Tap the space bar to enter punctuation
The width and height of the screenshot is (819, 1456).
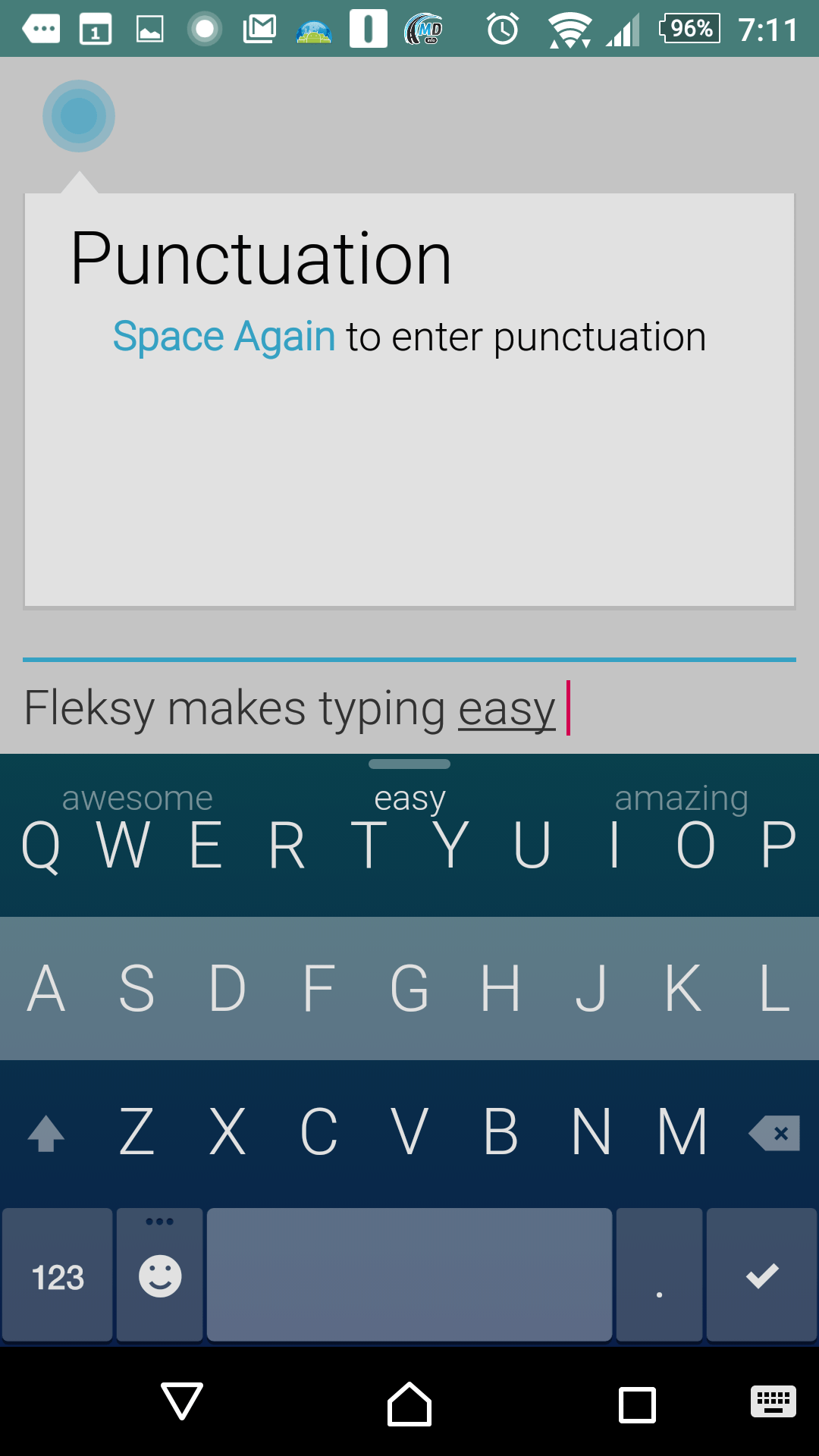point(409,1275)
